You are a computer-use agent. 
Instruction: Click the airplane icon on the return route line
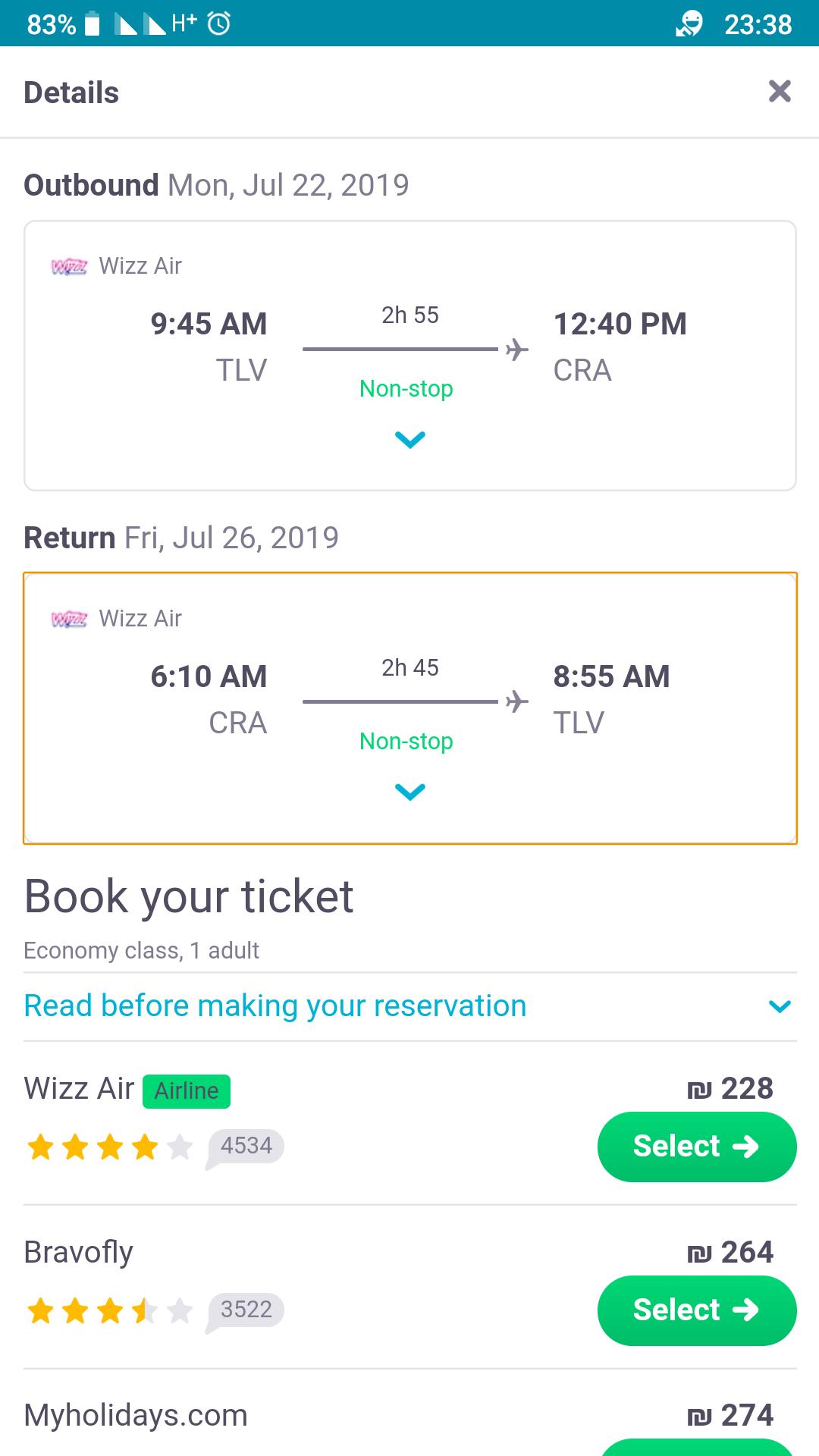pos(516,701)
